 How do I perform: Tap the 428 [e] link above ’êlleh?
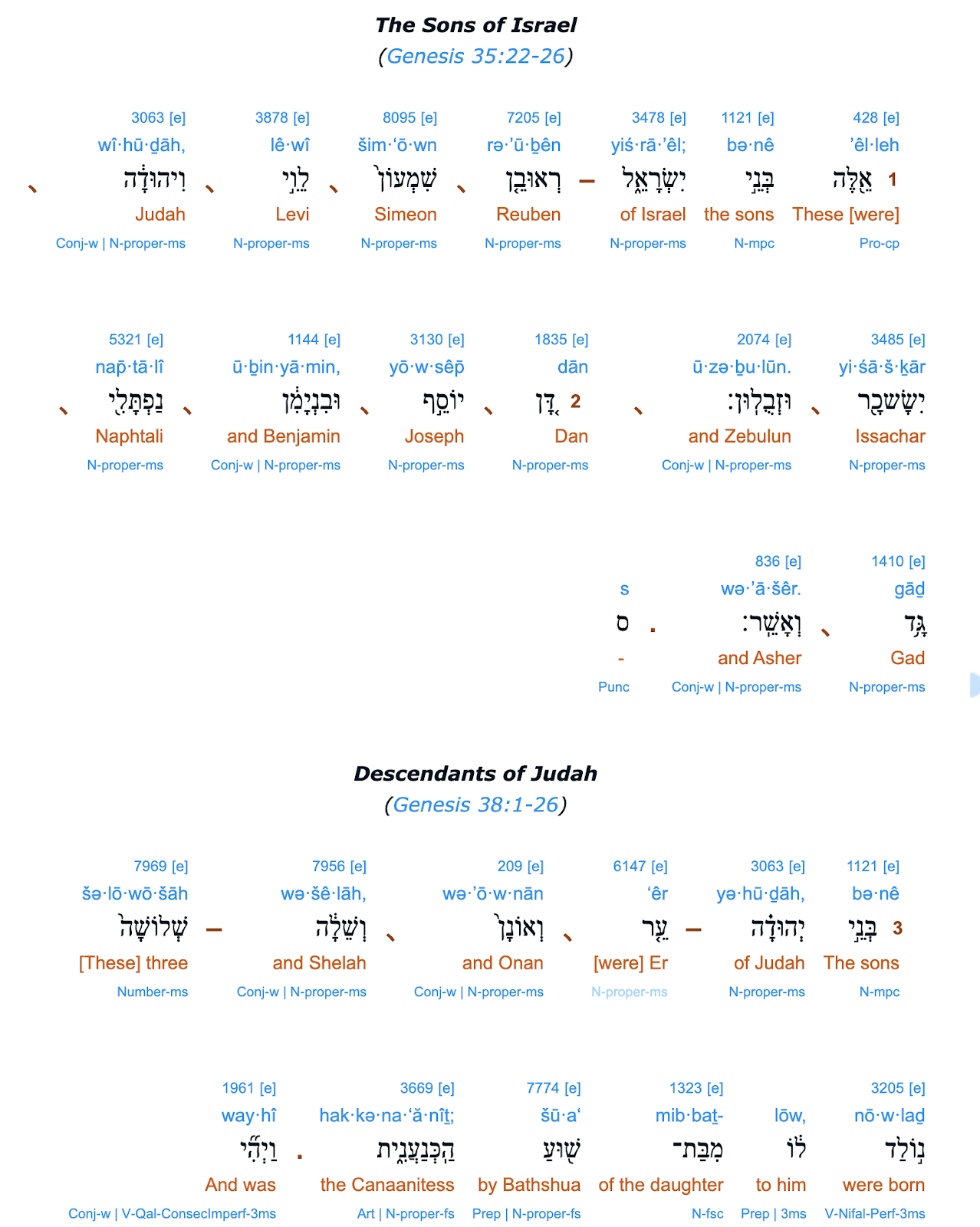(x=876, y=117)
